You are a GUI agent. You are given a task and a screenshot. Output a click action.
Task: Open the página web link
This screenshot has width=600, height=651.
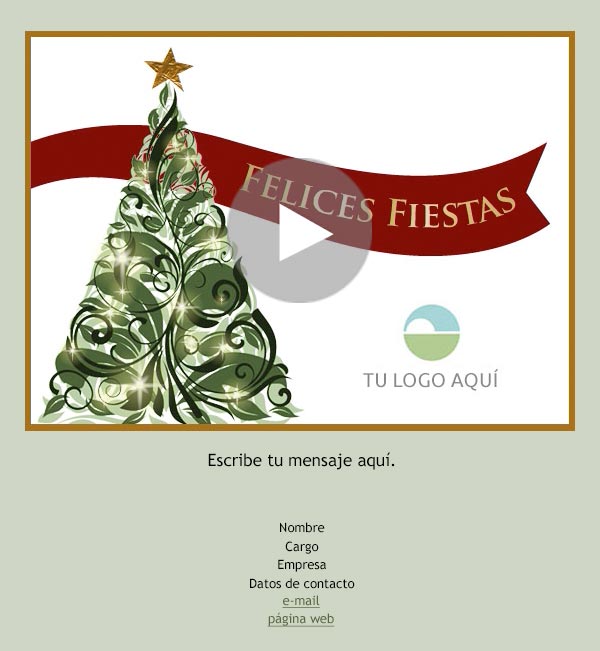click(301, 619)
